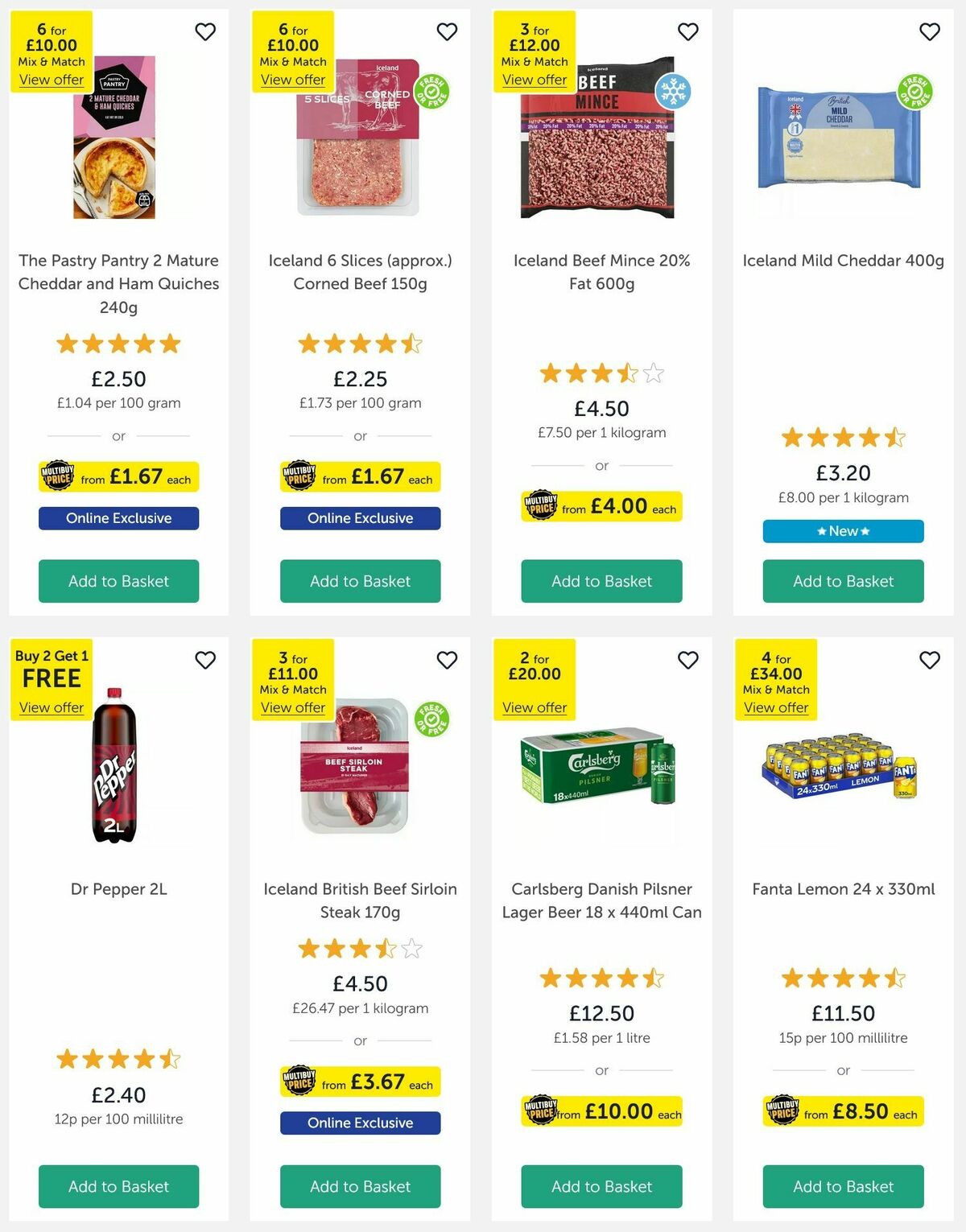Screen dimensions: 966x1232
Task: Favourite the Carlsberg Danish Pilsner pack
Action: [687, 660]
